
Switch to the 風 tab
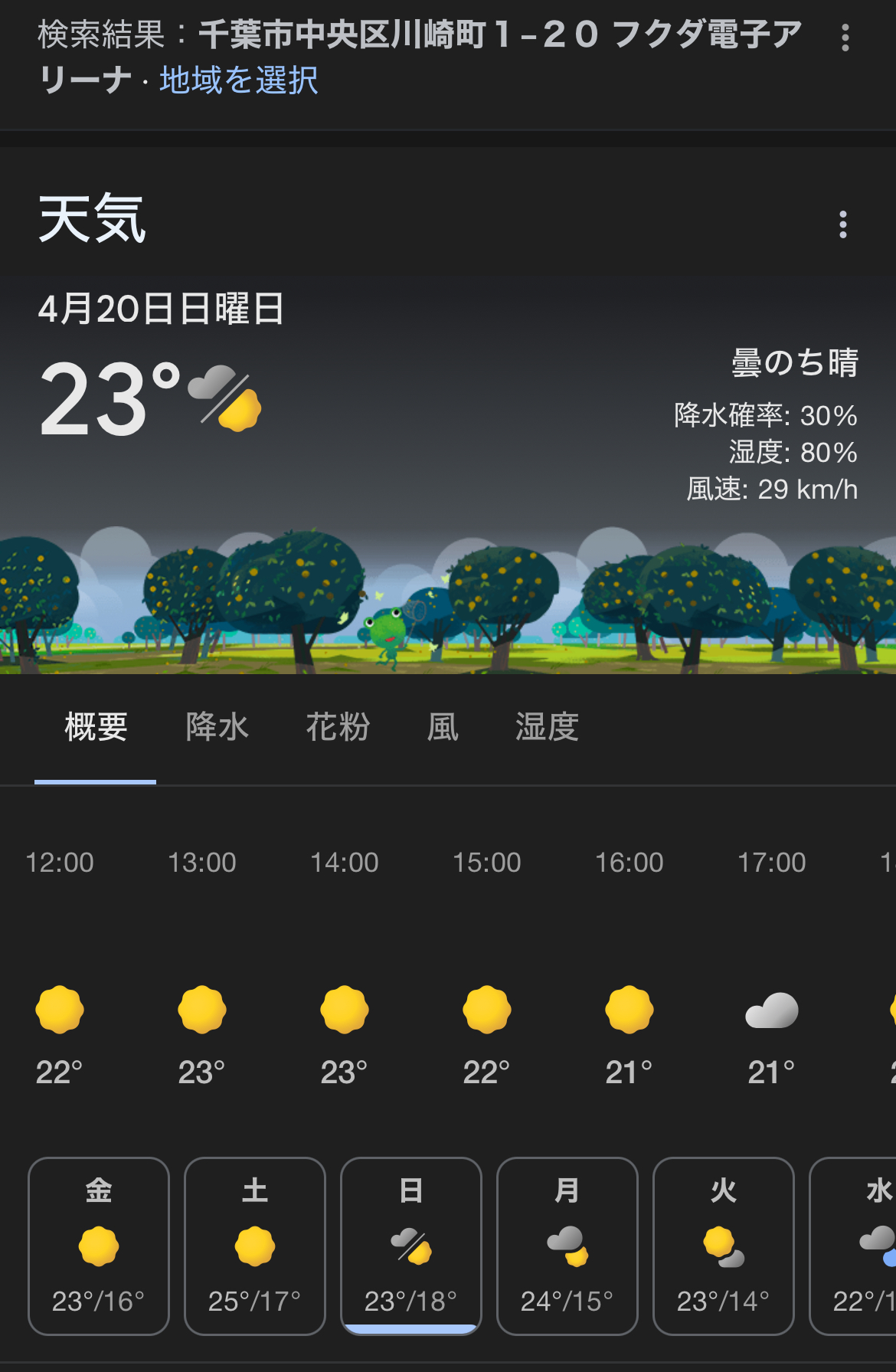[x=443, y=727]
